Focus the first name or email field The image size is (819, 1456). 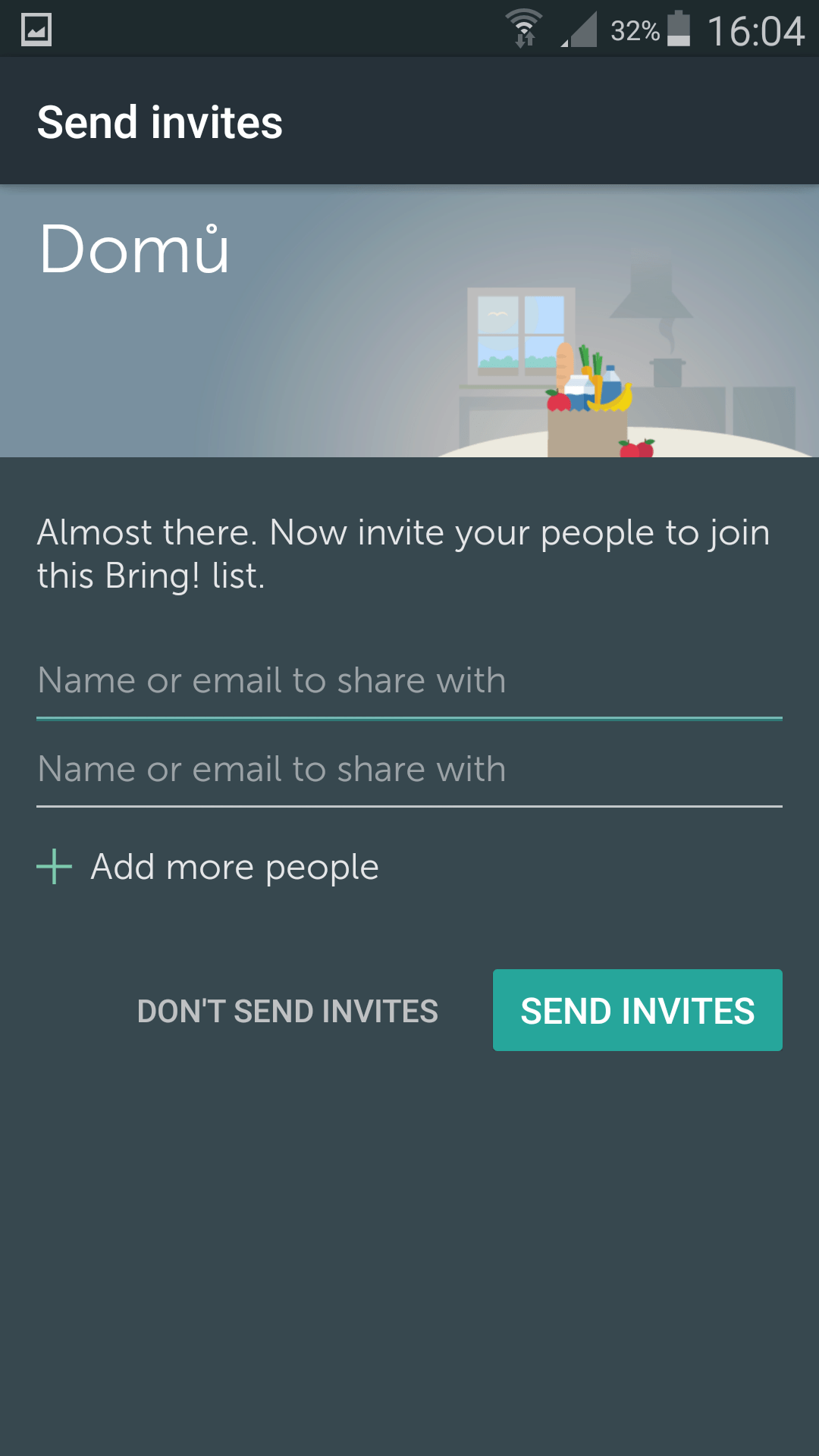[409, 681]
